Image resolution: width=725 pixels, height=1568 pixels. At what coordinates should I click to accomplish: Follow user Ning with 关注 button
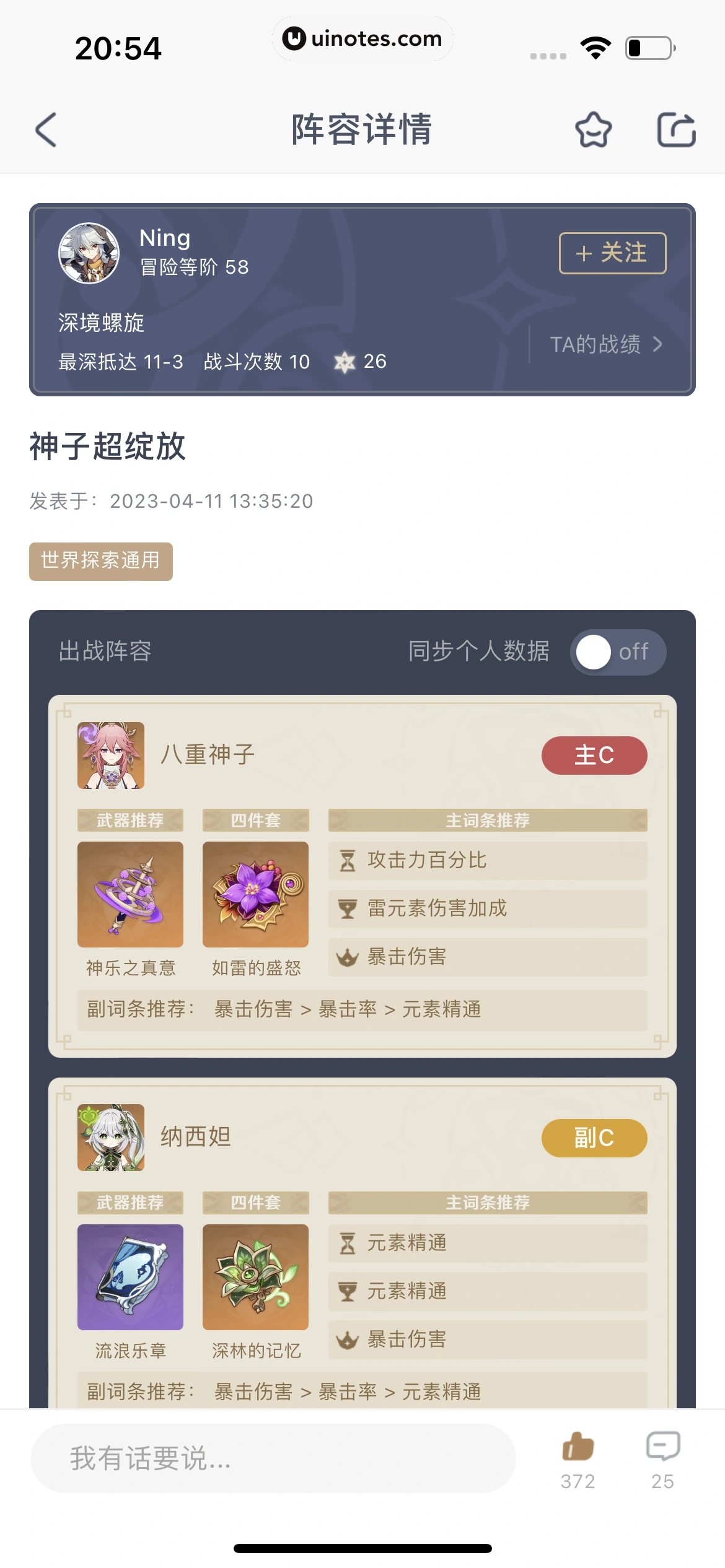(612, 253)
